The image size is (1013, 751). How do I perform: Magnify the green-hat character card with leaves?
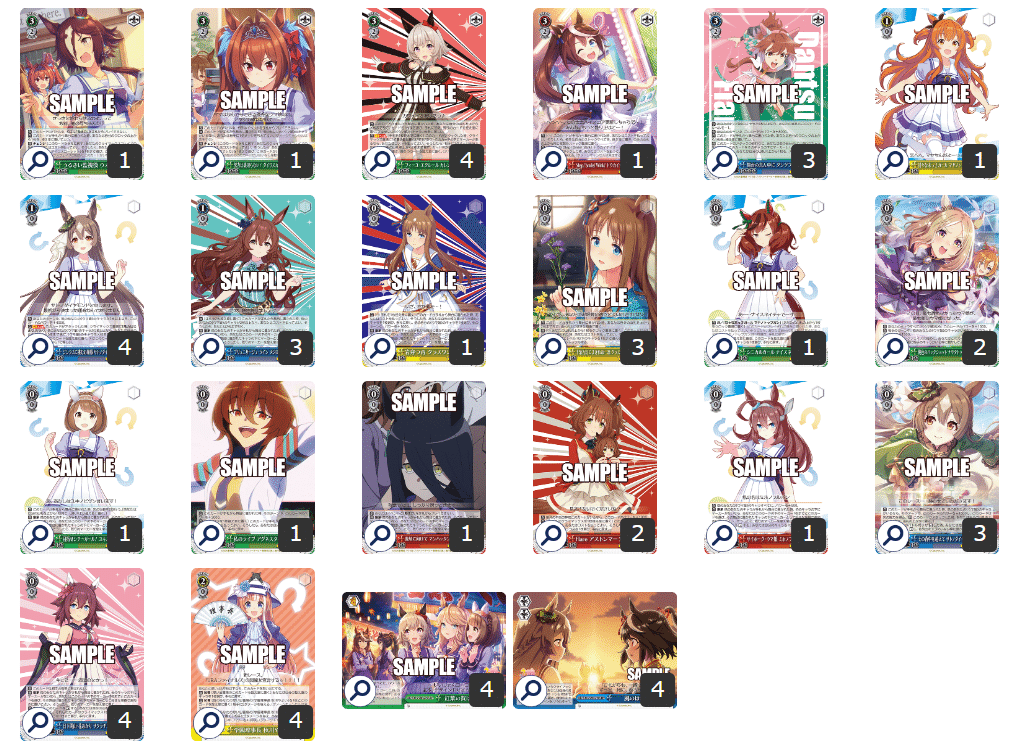coord(892,535)
